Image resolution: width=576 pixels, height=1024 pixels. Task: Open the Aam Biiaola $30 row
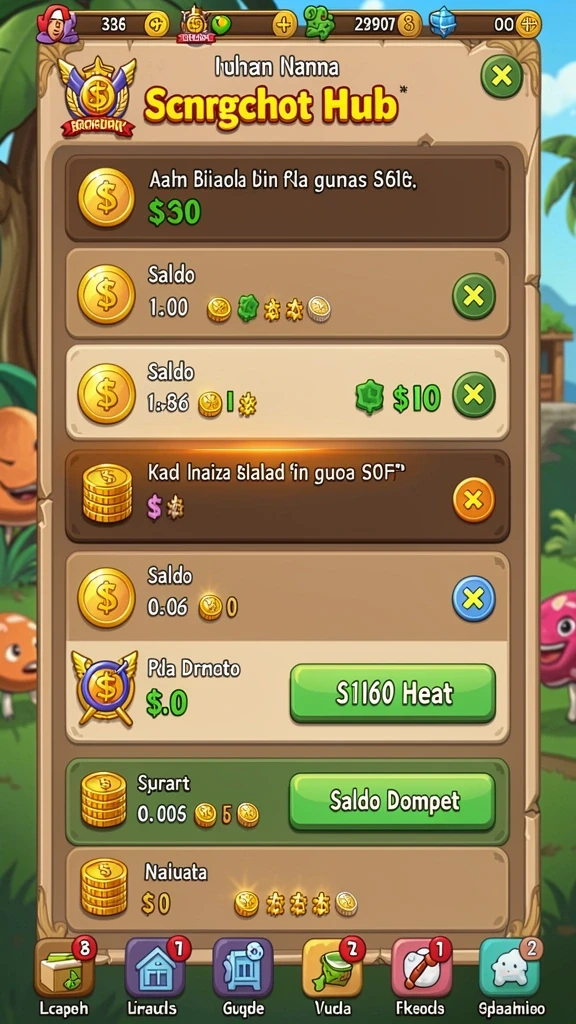(x=287, y=199)
